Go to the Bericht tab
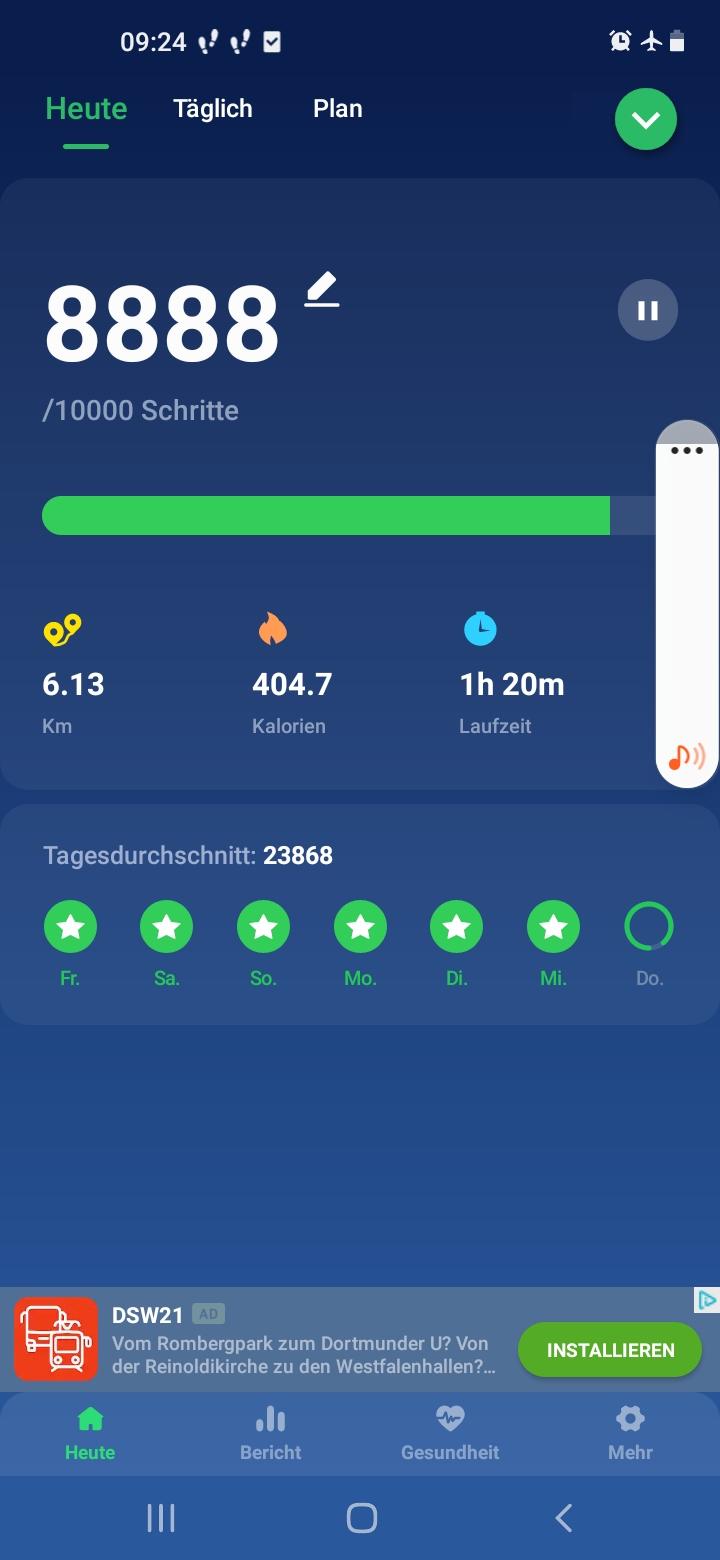This screenshot has width=720, height=1560. coord(270,1433)
